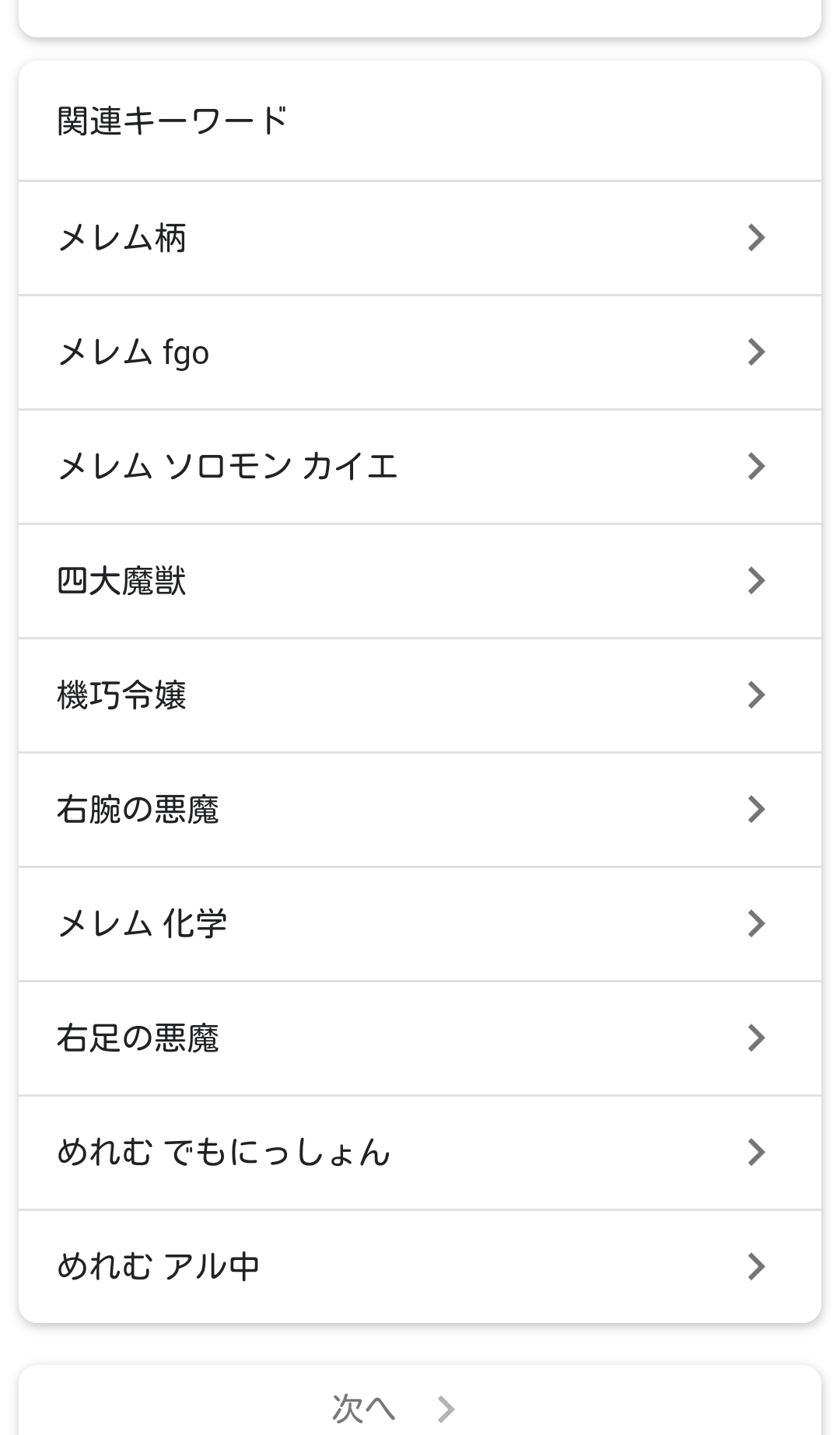This screenshot has height=1435, width=840.
Task: Search for メレム ソロモン カイエ
Action: click(419, 467)
